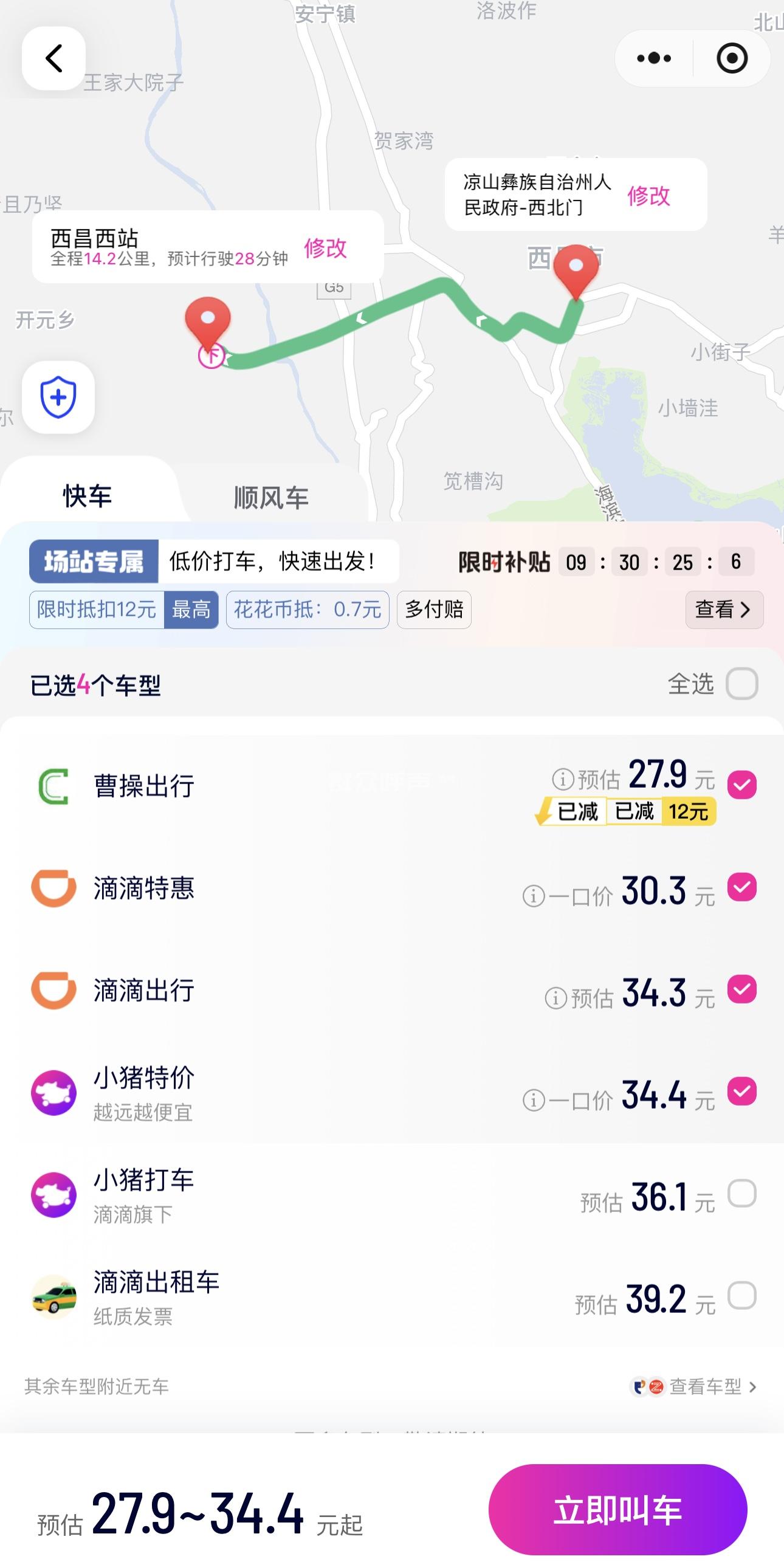Add 滴滴出租车 to selected car types
This screenshot has width=784, height=1562.
coord(742,1296)
